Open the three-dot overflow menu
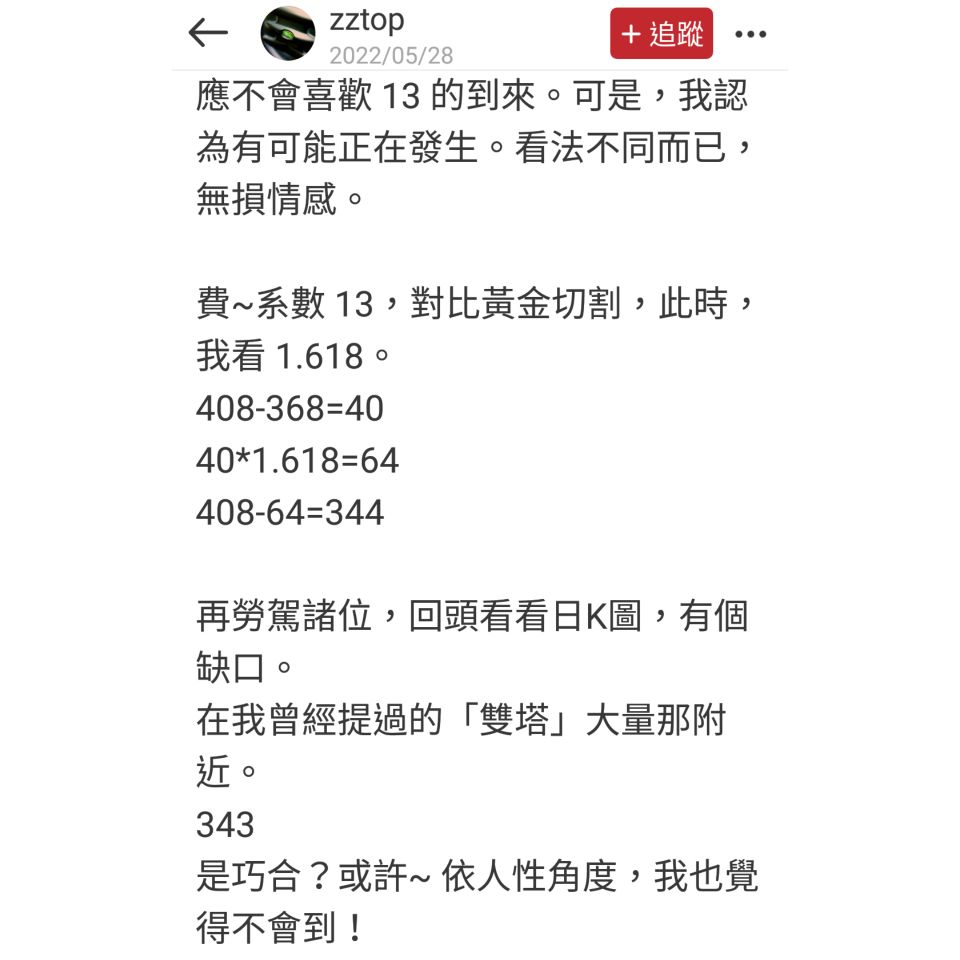The height and width of the screenshot is (960, 960). (x=750, y=35)
